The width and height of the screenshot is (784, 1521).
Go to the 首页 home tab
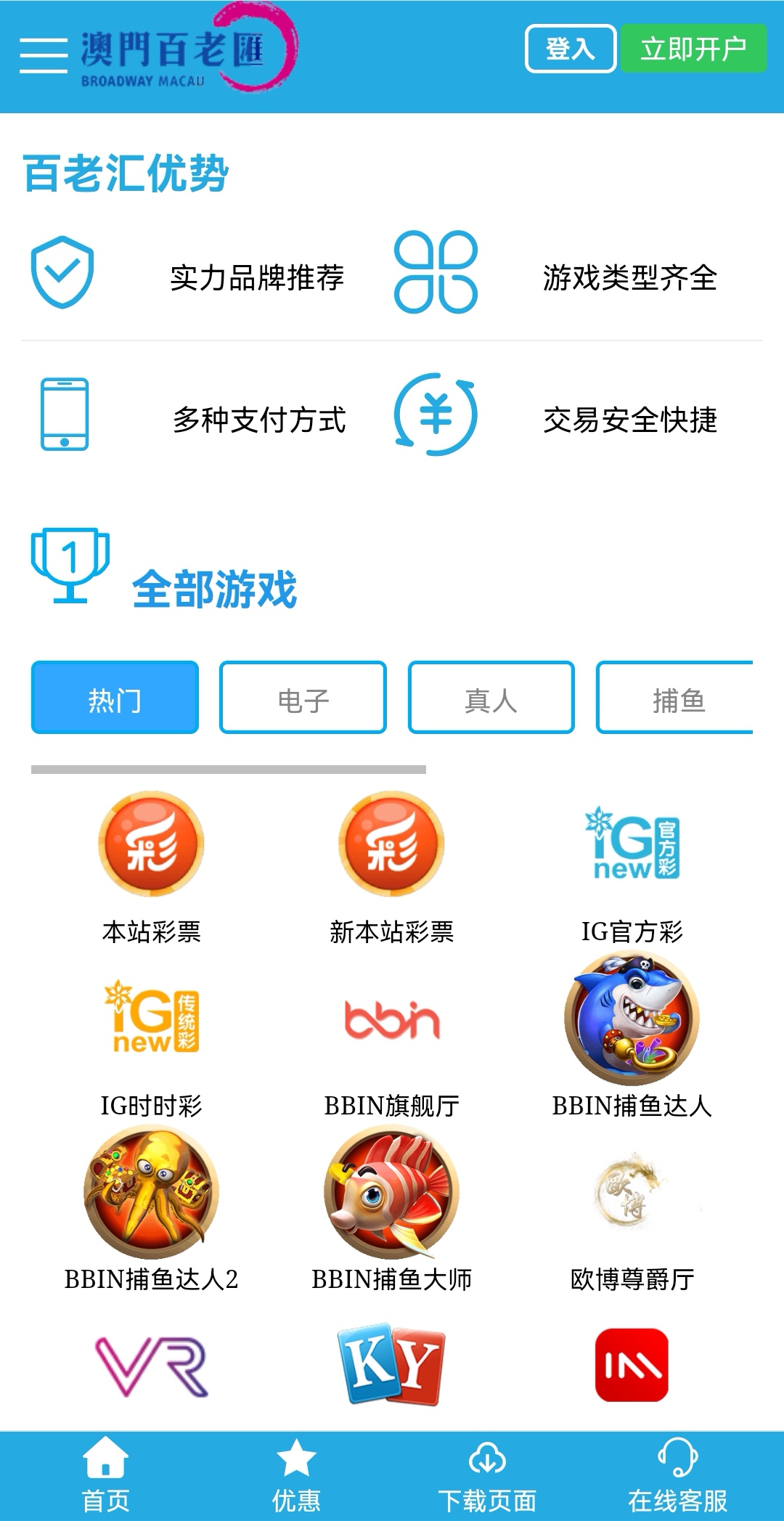click(x=106, y=1475)
